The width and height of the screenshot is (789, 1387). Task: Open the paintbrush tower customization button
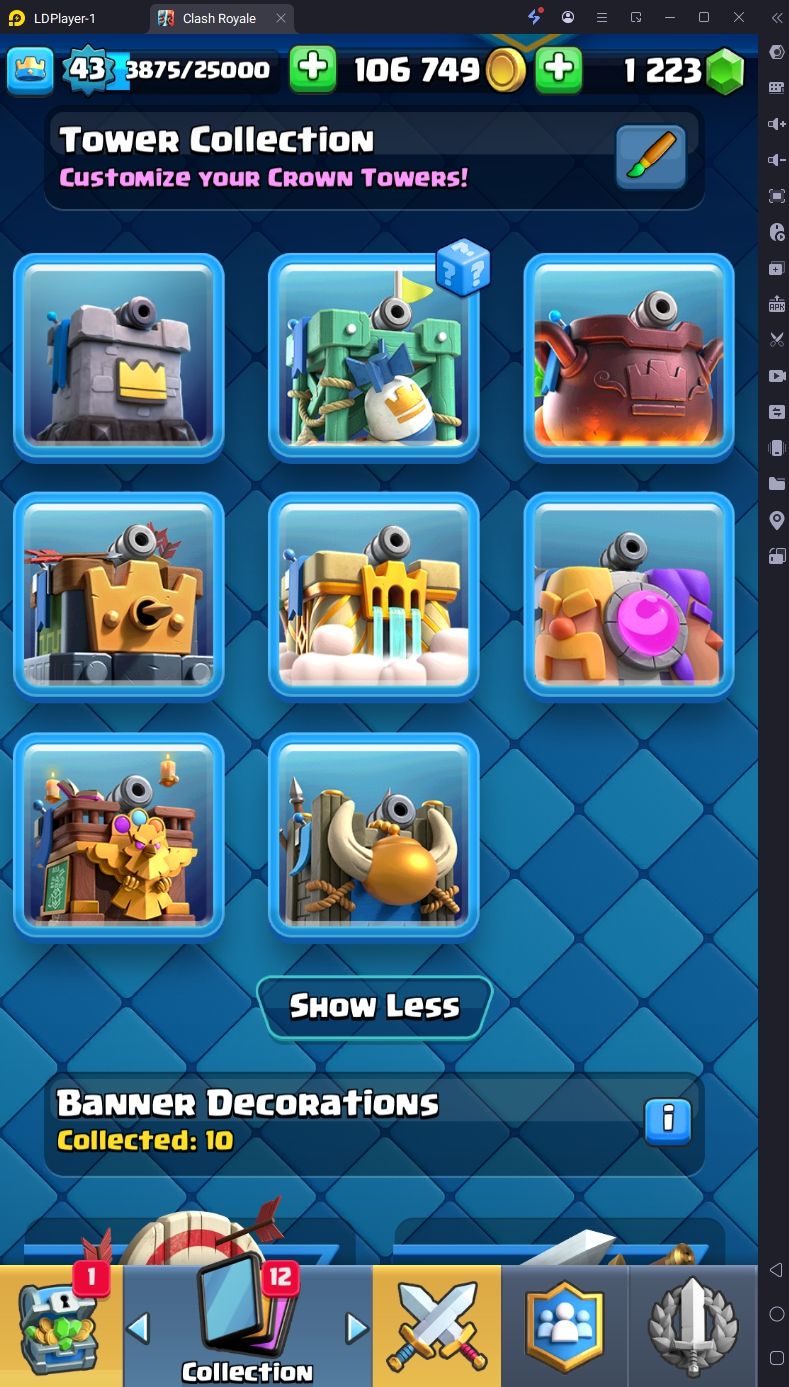(650, 158)
